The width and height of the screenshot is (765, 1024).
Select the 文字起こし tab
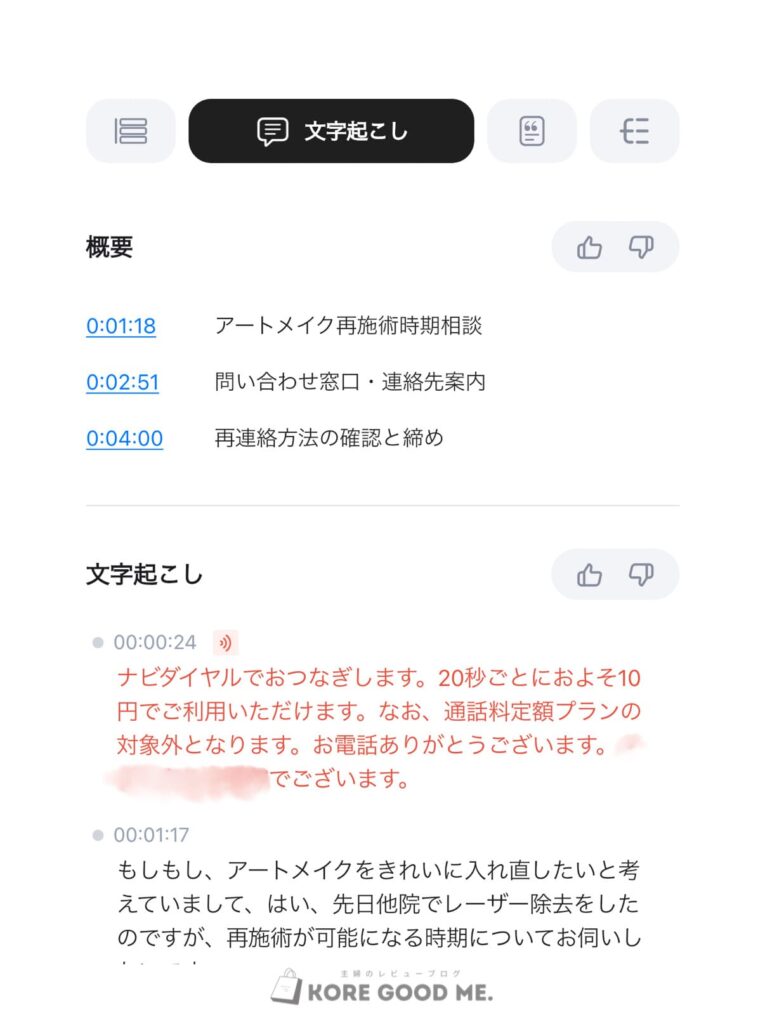[x=331, y=131]
